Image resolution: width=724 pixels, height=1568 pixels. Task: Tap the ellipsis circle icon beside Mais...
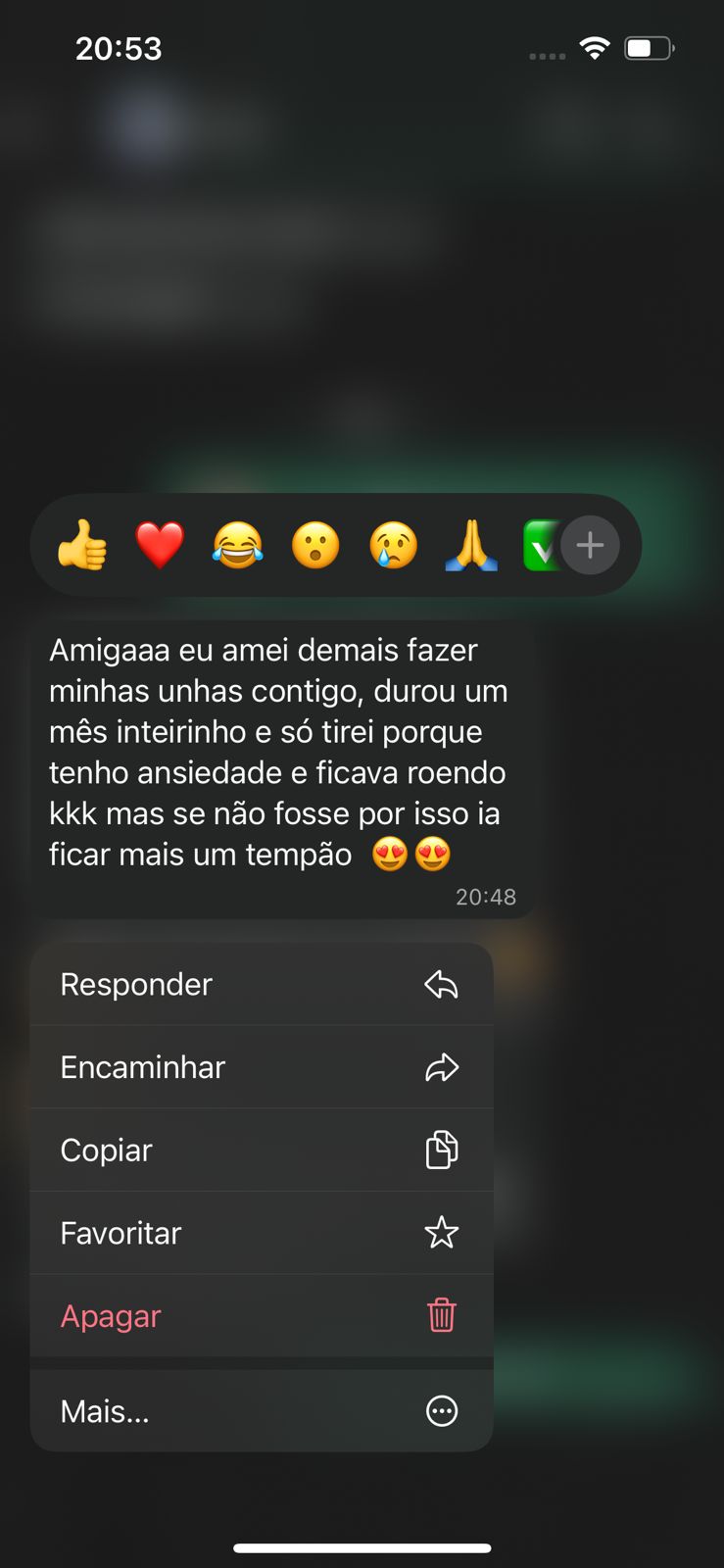[x=441, y=1410]
